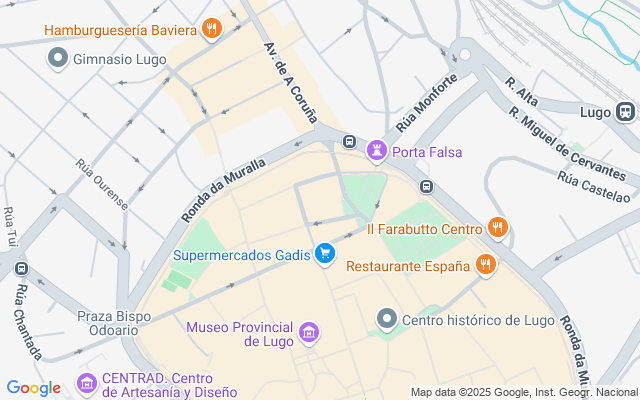Image resolution: width=640 pixels, height=400 pixels.
Task: Select the Il Farabutto Centro restaurant pin
Action: tap(498, 228)
